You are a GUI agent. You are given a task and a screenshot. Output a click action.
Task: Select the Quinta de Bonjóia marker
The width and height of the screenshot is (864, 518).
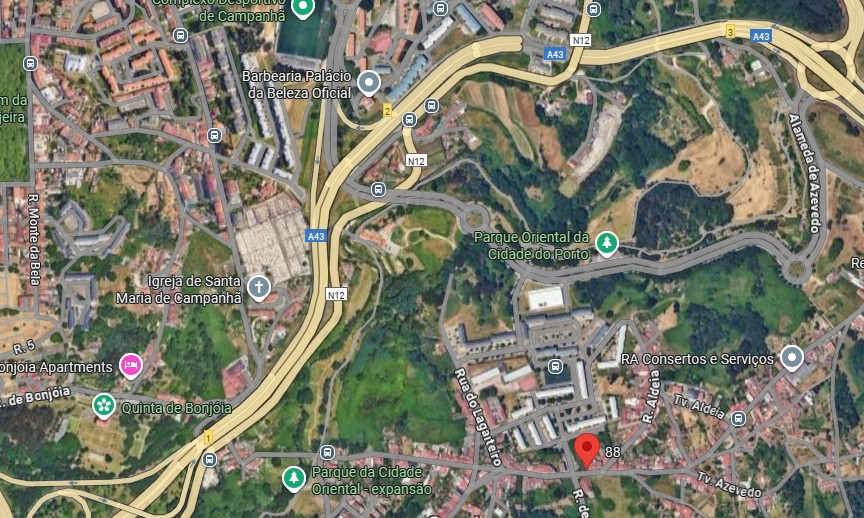point(103,405)
